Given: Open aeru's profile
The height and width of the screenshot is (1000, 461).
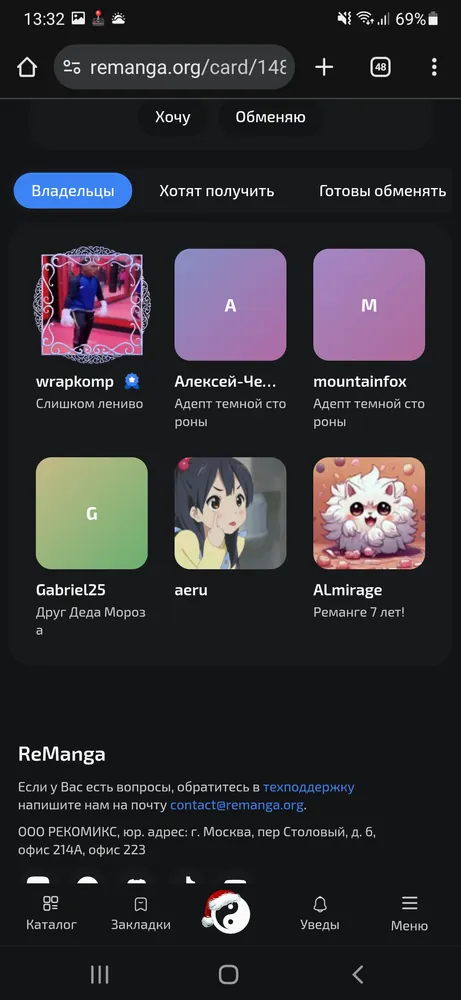Looking at the screenshot, I should [x=230, y=527].
